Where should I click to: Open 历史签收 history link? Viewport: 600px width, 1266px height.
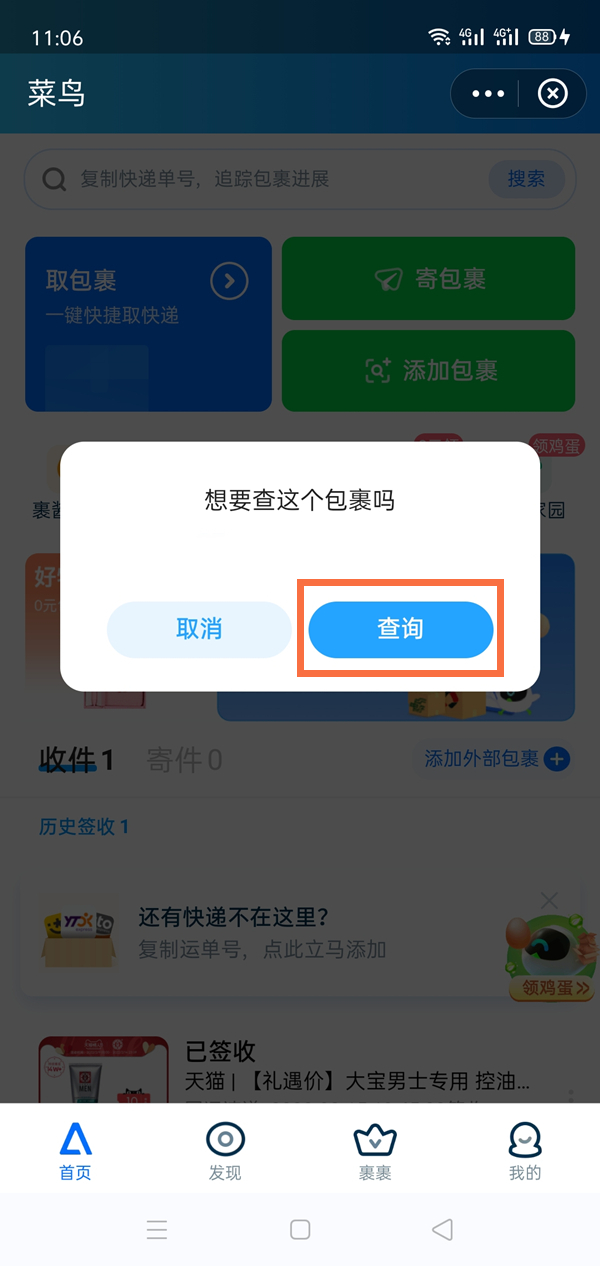click(x=84, y=827)
